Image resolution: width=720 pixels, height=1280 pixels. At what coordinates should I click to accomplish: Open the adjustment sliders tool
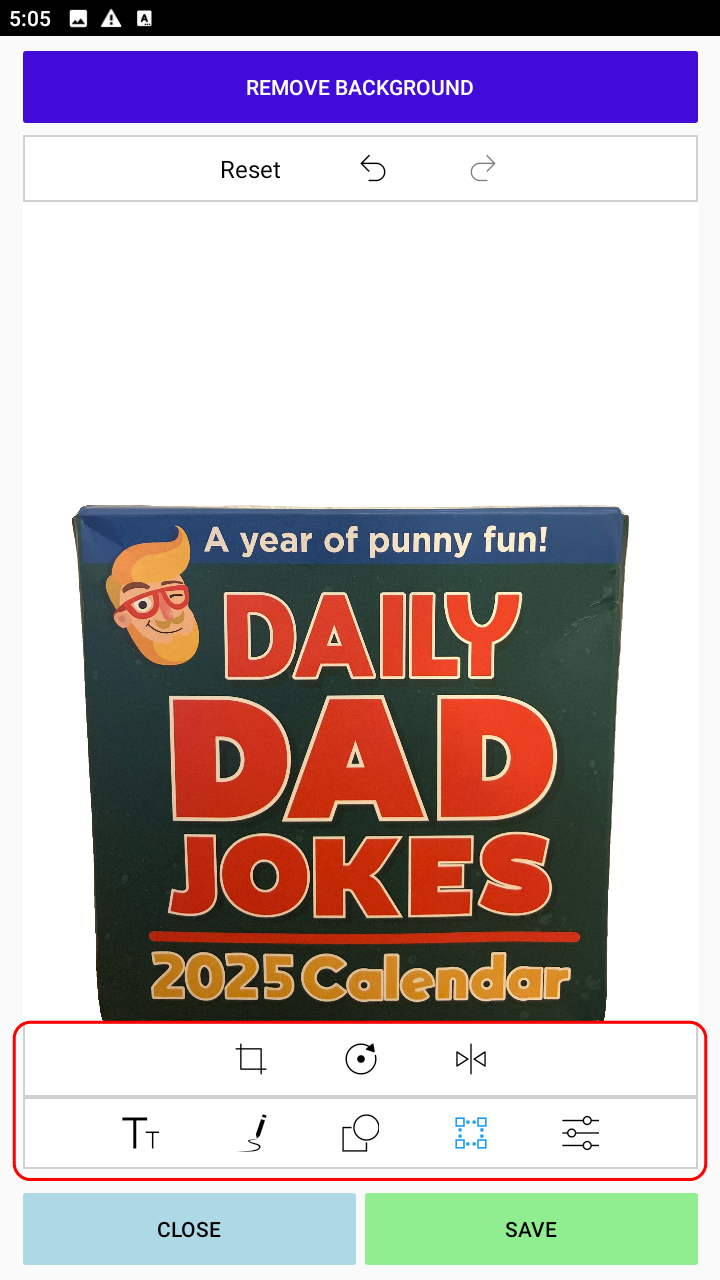pyautogui.click(x=580, y=1133)
